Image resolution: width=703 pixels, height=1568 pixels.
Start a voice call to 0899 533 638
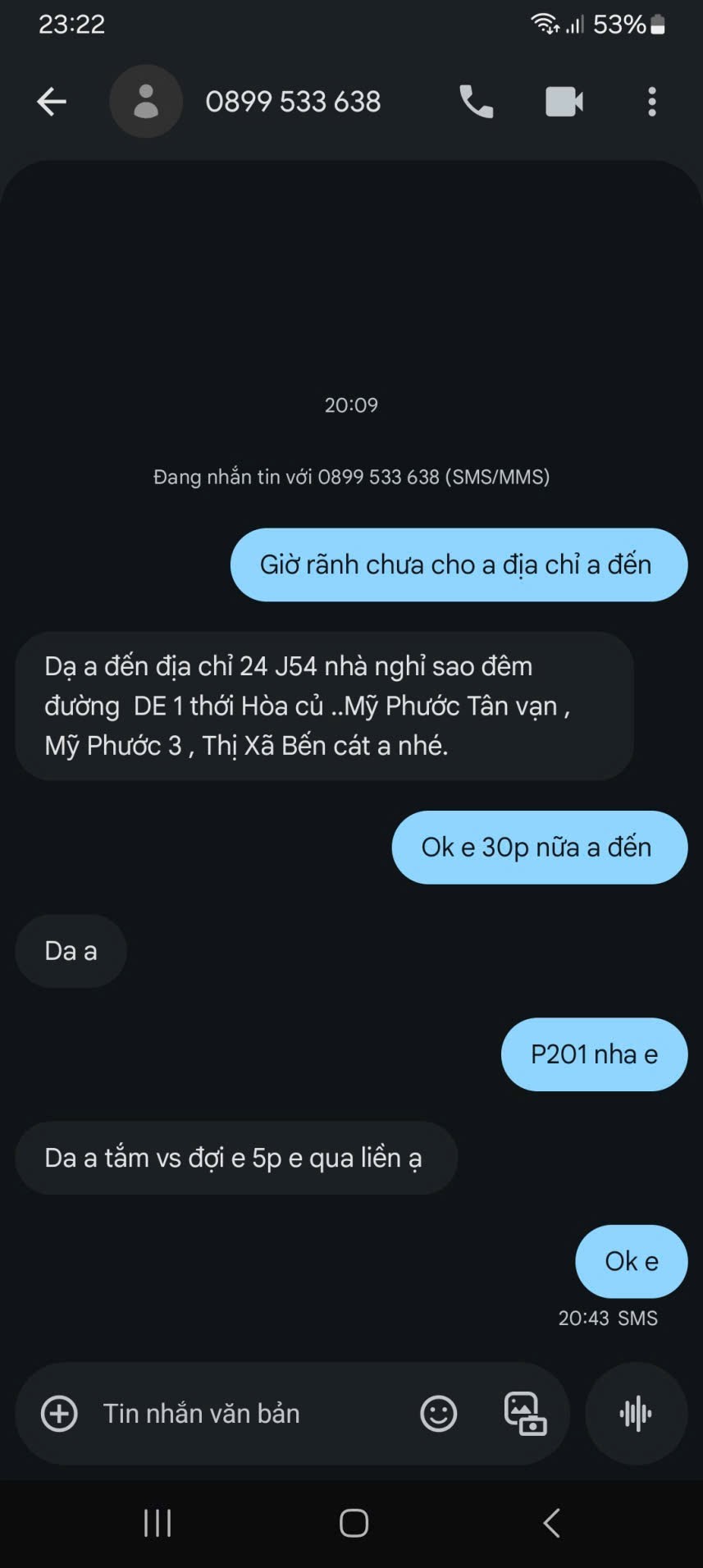tap(476, 102)
